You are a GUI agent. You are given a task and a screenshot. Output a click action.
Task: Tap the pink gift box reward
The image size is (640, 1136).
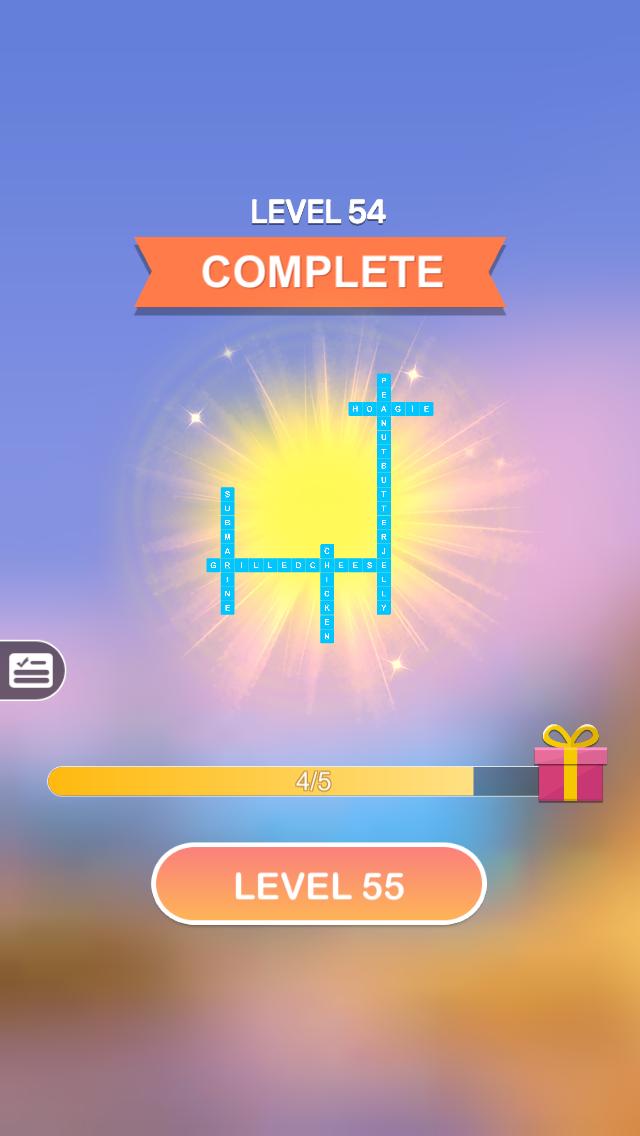tap(570, 765)
